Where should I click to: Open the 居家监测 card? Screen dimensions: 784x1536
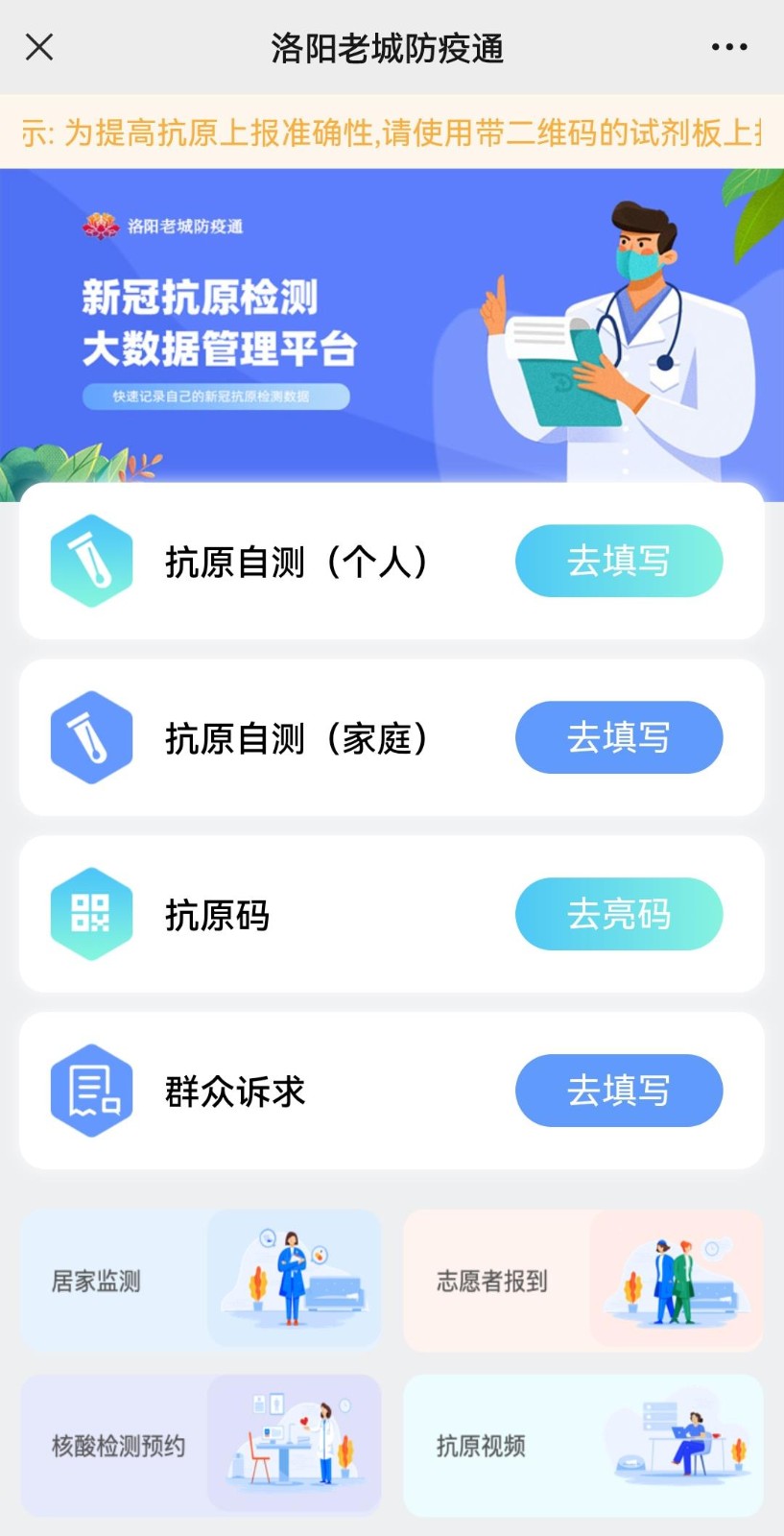[x=200, y=1281]
